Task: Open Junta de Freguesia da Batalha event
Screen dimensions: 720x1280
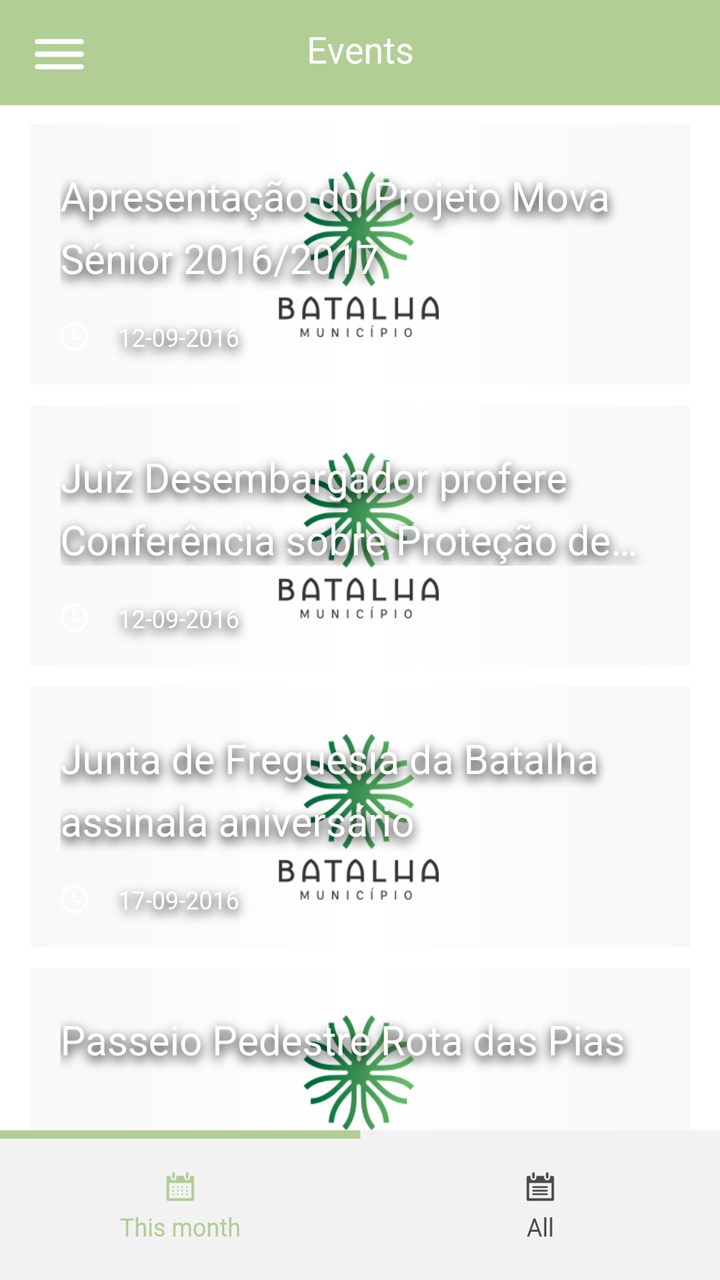Action: coord(360,816)
